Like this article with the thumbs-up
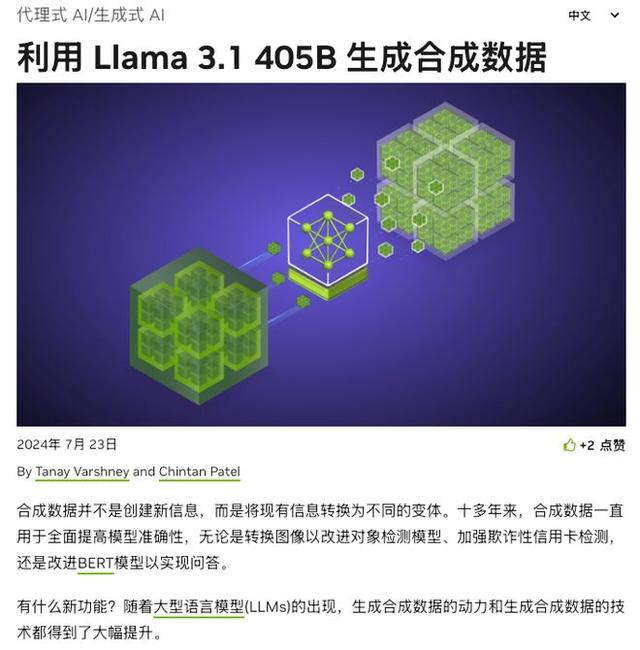The height and width of the screenshot is (650, 640). [570, 445]
